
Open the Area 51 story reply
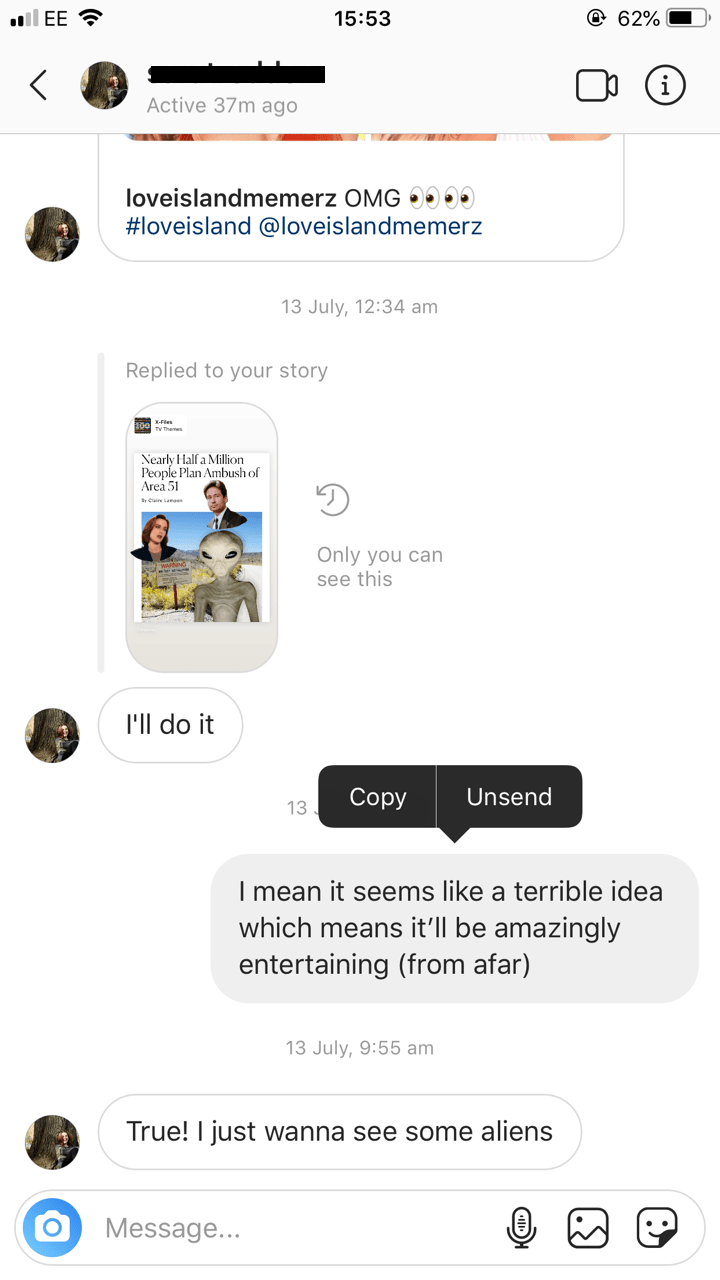coord(201,537)
